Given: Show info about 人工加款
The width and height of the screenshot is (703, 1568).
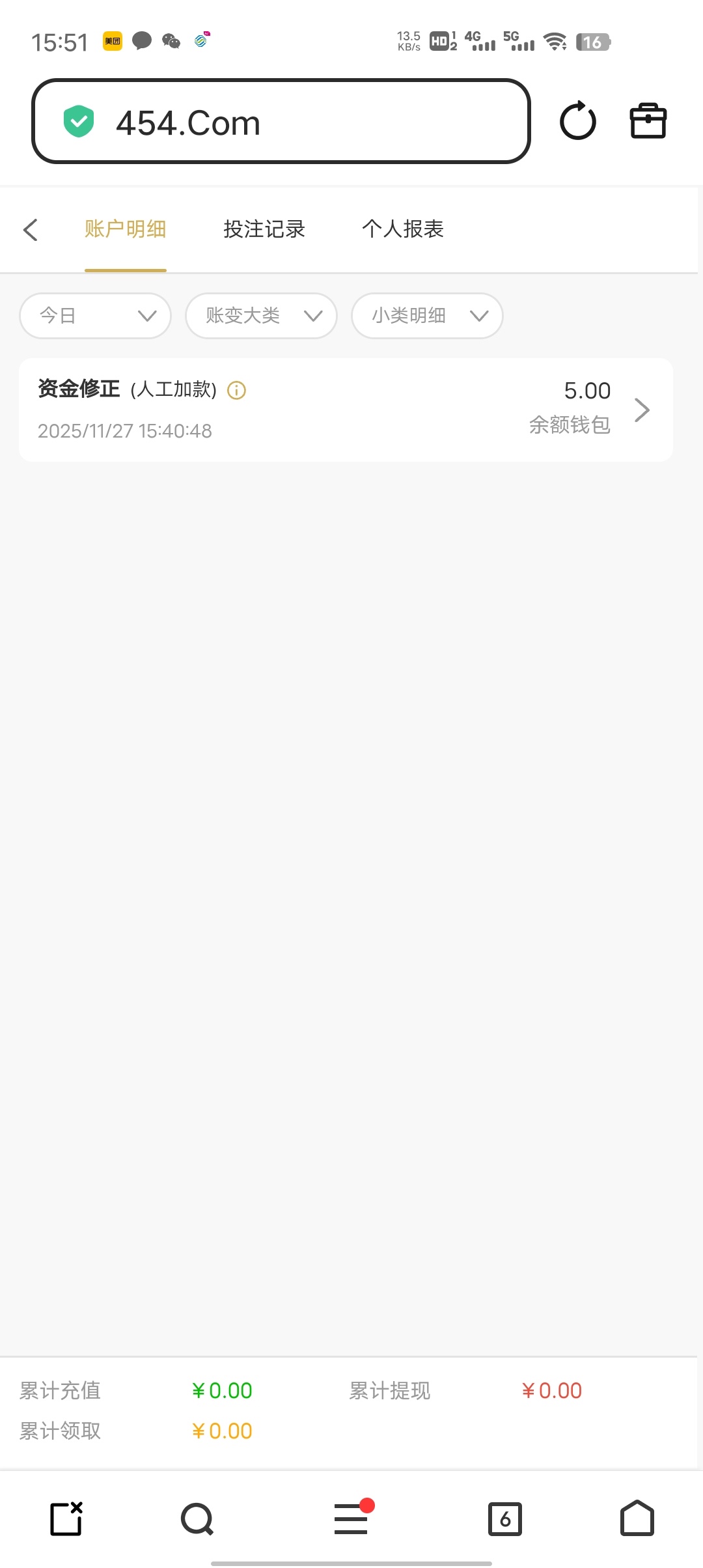Looking at the screenshot, I should pyautogui.click(x=236, y=390).
